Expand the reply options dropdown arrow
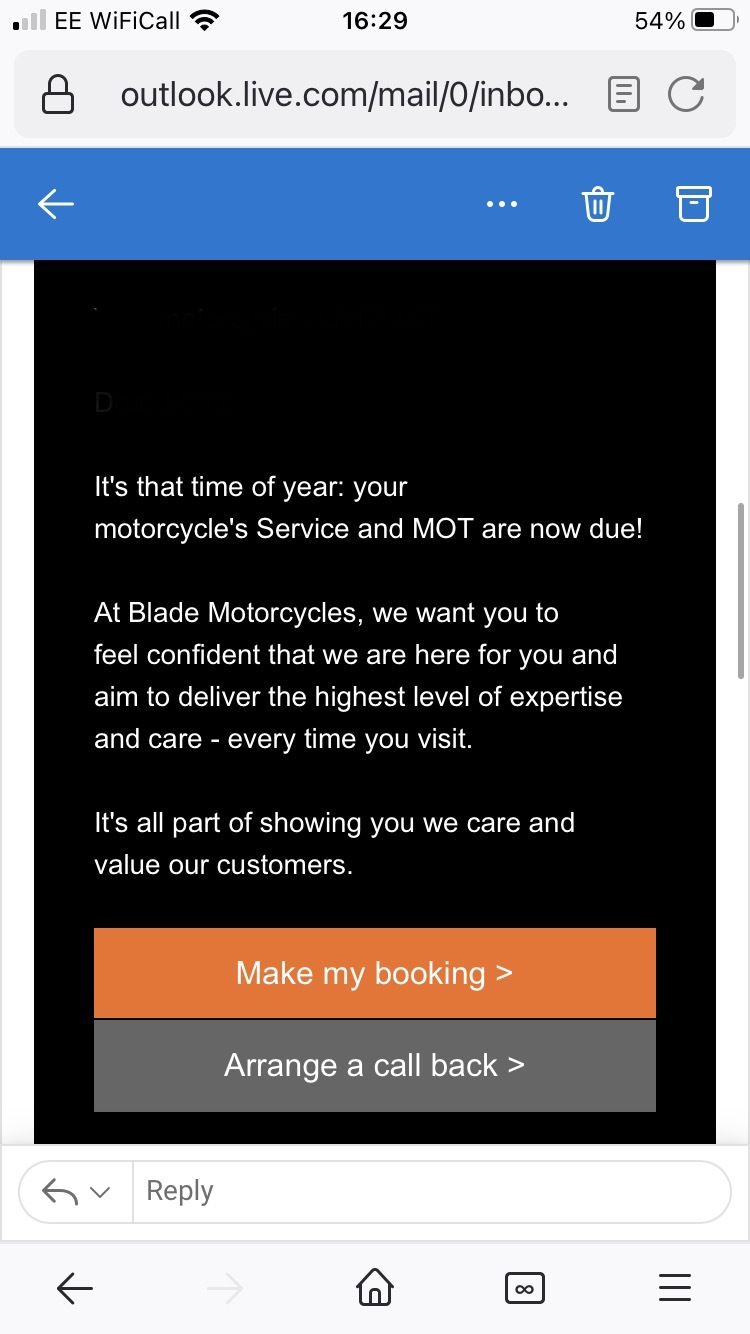This screenshot has width=750, height=1334. [x=100, y=1191]
